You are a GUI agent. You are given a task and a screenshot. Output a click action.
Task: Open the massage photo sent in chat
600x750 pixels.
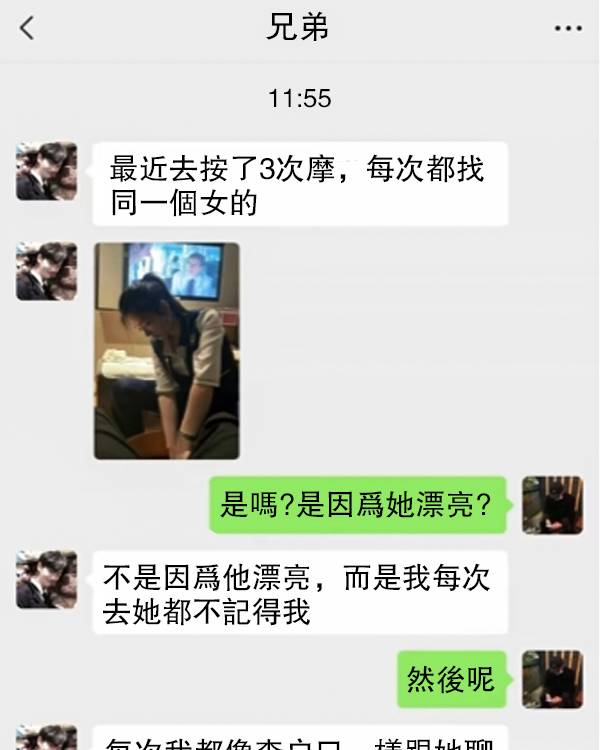(166, 350)
